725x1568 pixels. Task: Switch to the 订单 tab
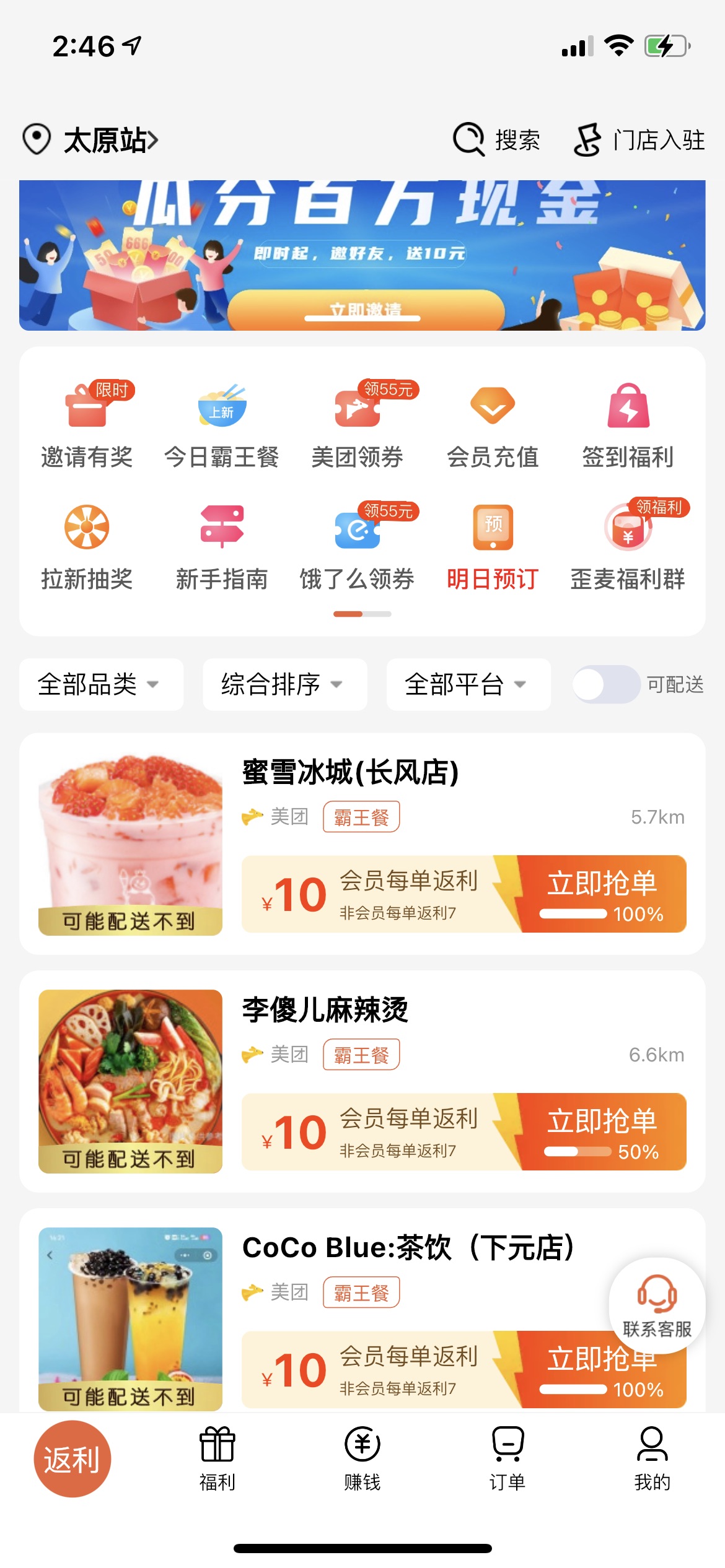tap(507, 1458)
